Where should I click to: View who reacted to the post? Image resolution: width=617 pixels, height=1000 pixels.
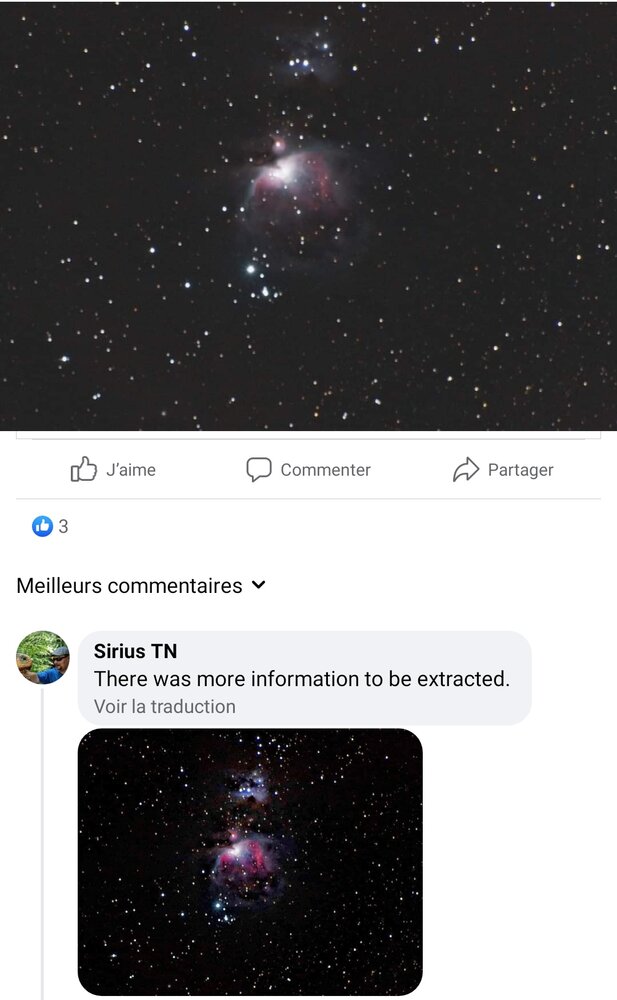click(50, 526)
